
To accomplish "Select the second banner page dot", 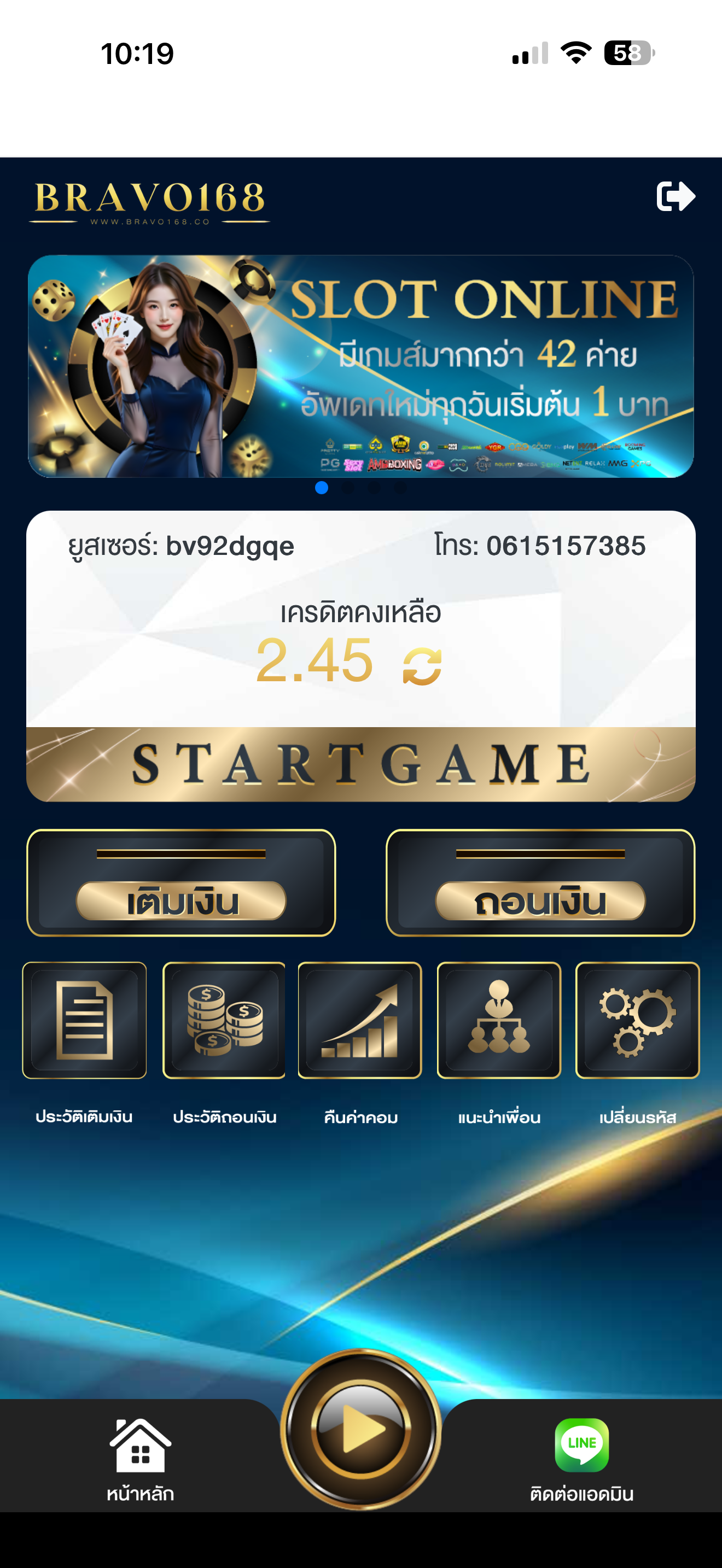I will 348,488.
